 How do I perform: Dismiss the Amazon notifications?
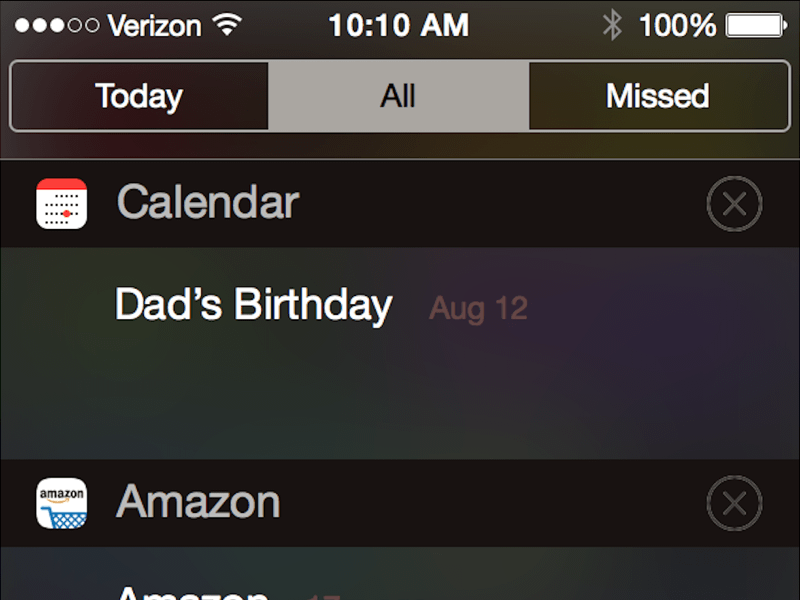click(x=734, y=503)
